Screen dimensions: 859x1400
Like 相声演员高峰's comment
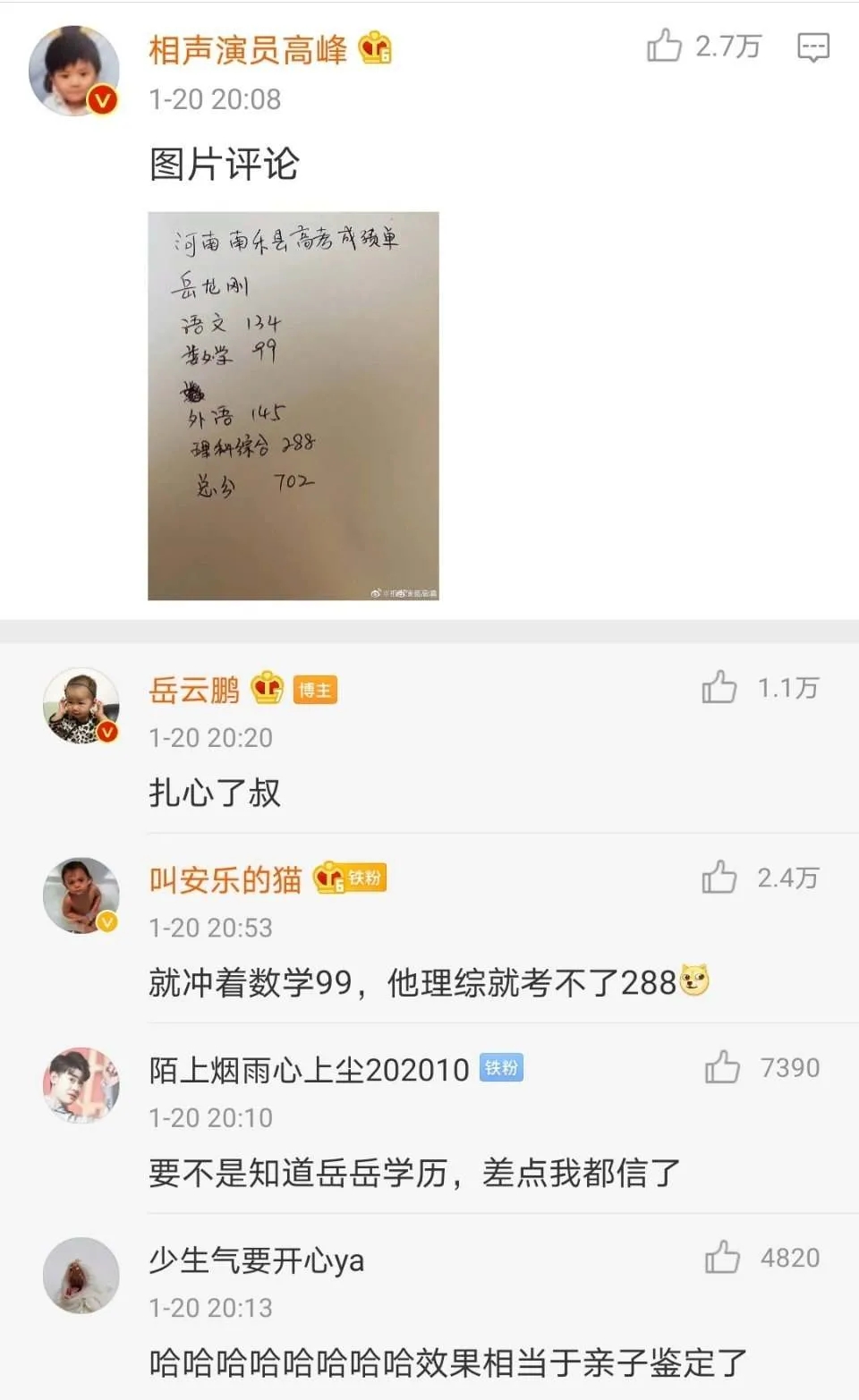(x=664, y=46)
